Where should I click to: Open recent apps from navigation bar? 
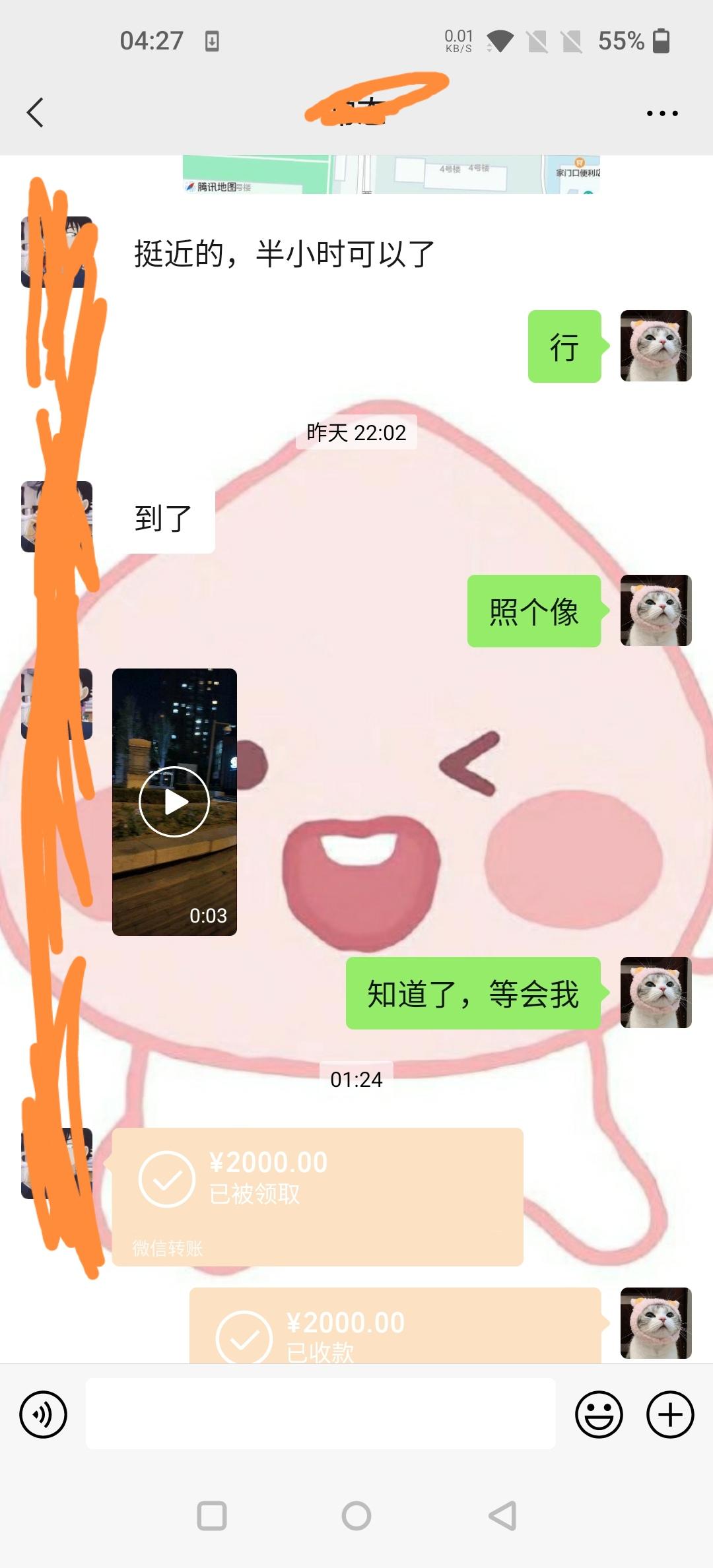(x=212, y=1515)
